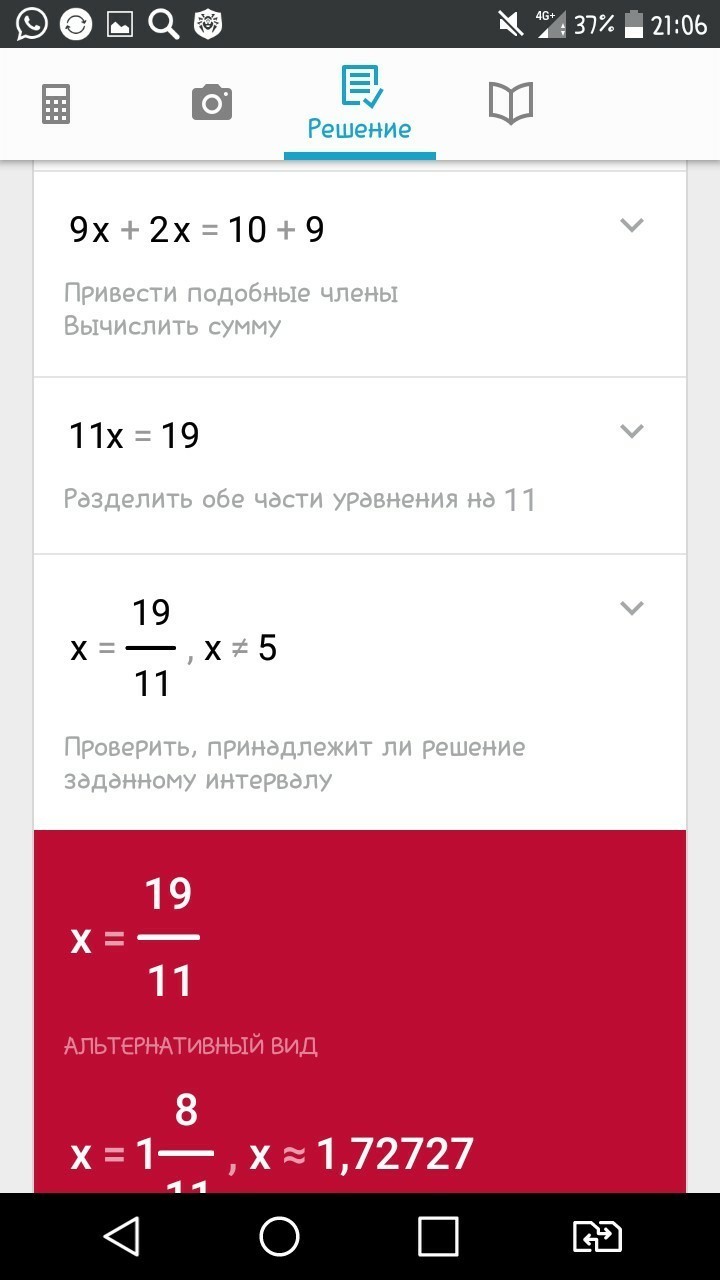The image size is (720, 1280).
Task: Open the camera tab
Action: point(211,103)
